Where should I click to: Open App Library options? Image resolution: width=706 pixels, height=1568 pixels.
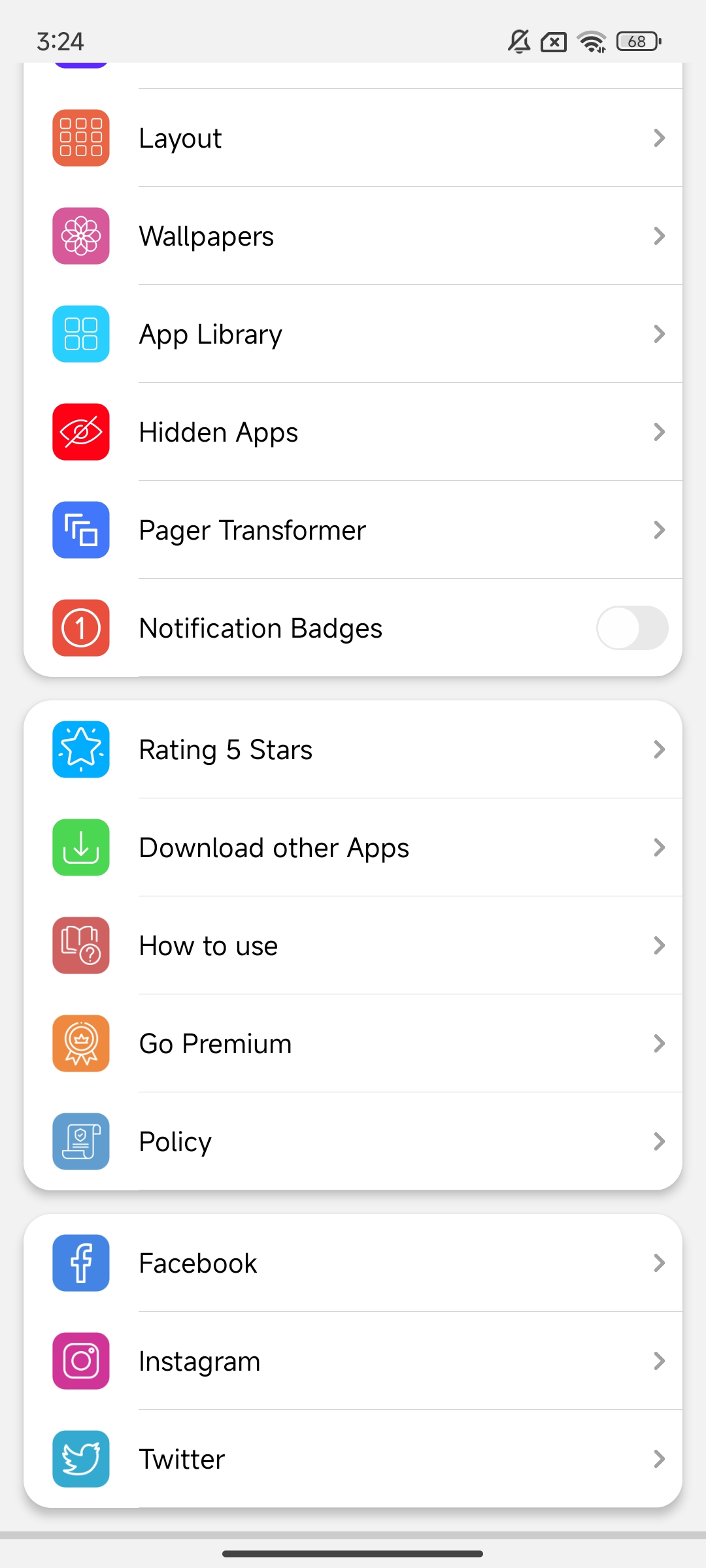(353, 334)
